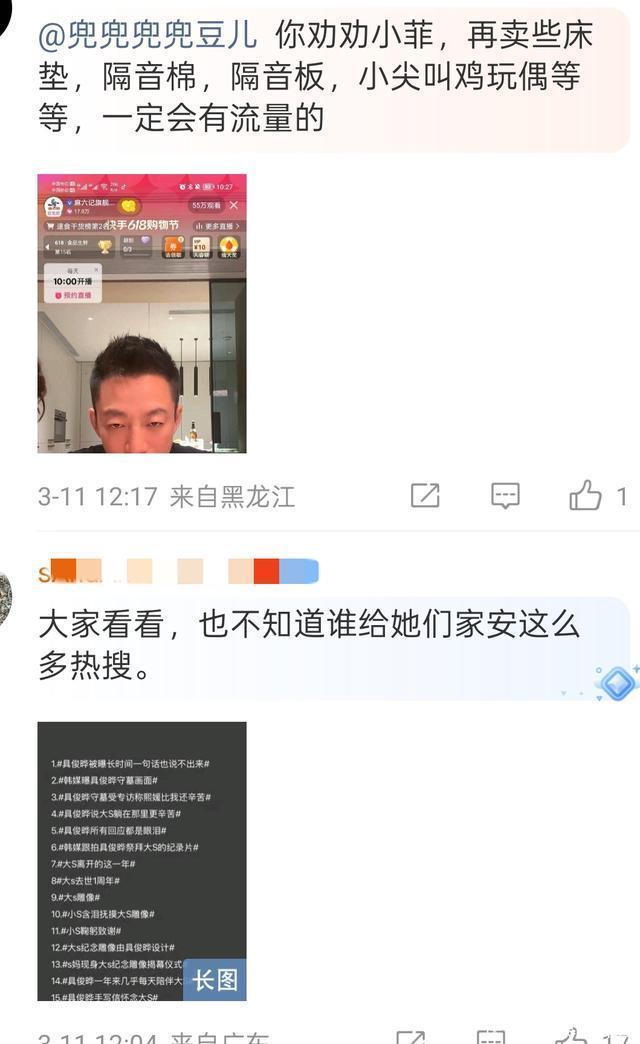640x1044 pixels.
Task: Open the hot search list long image
Action: [142, 861]
